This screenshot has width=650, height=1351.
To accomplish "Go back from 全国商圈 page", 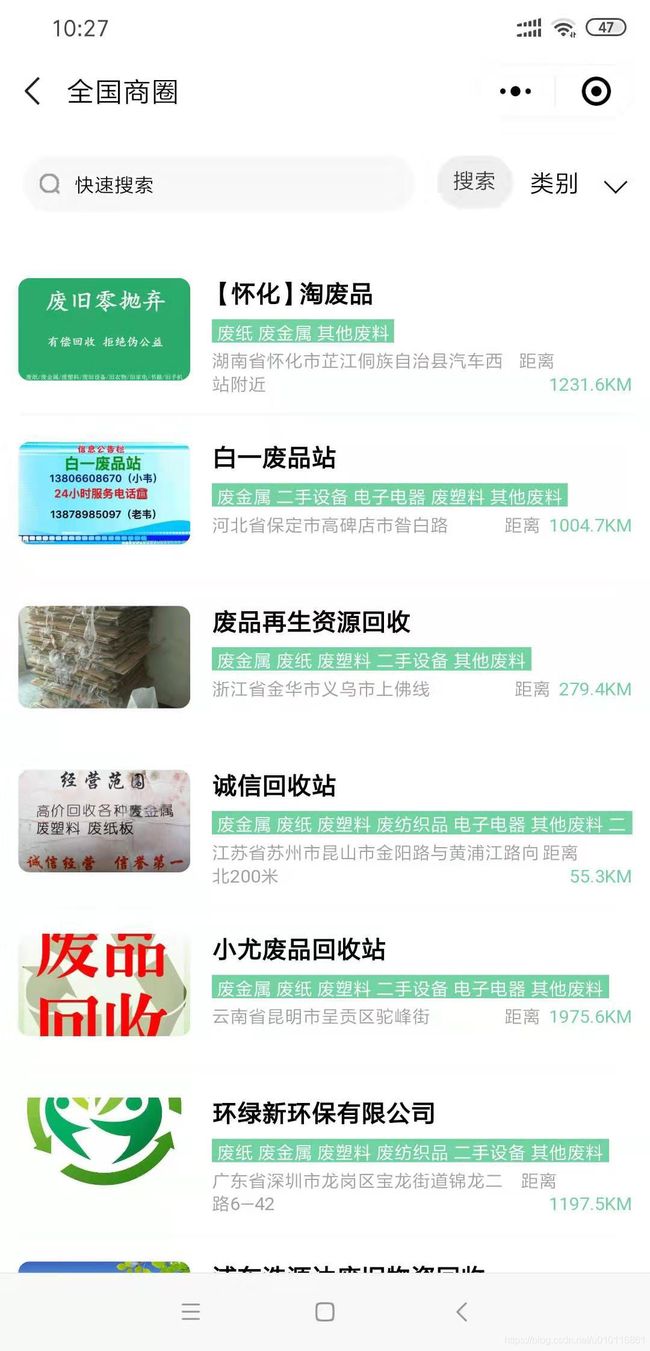I will click(32, 92).
